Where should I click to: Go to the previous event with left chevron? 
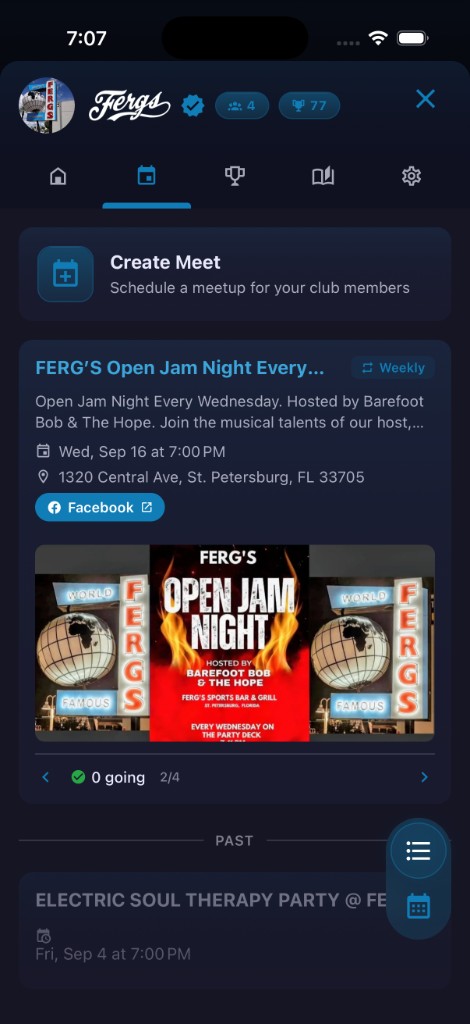[x=45, y=777]
